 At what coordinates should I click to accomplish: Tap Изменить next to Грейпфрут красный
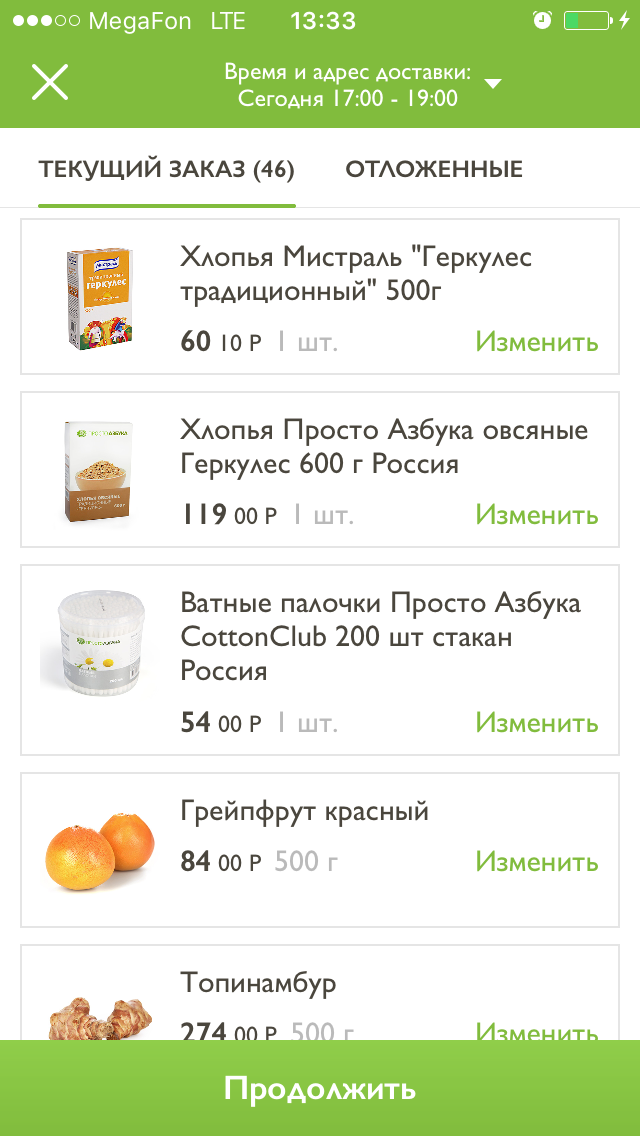click(x=536, y=861)
